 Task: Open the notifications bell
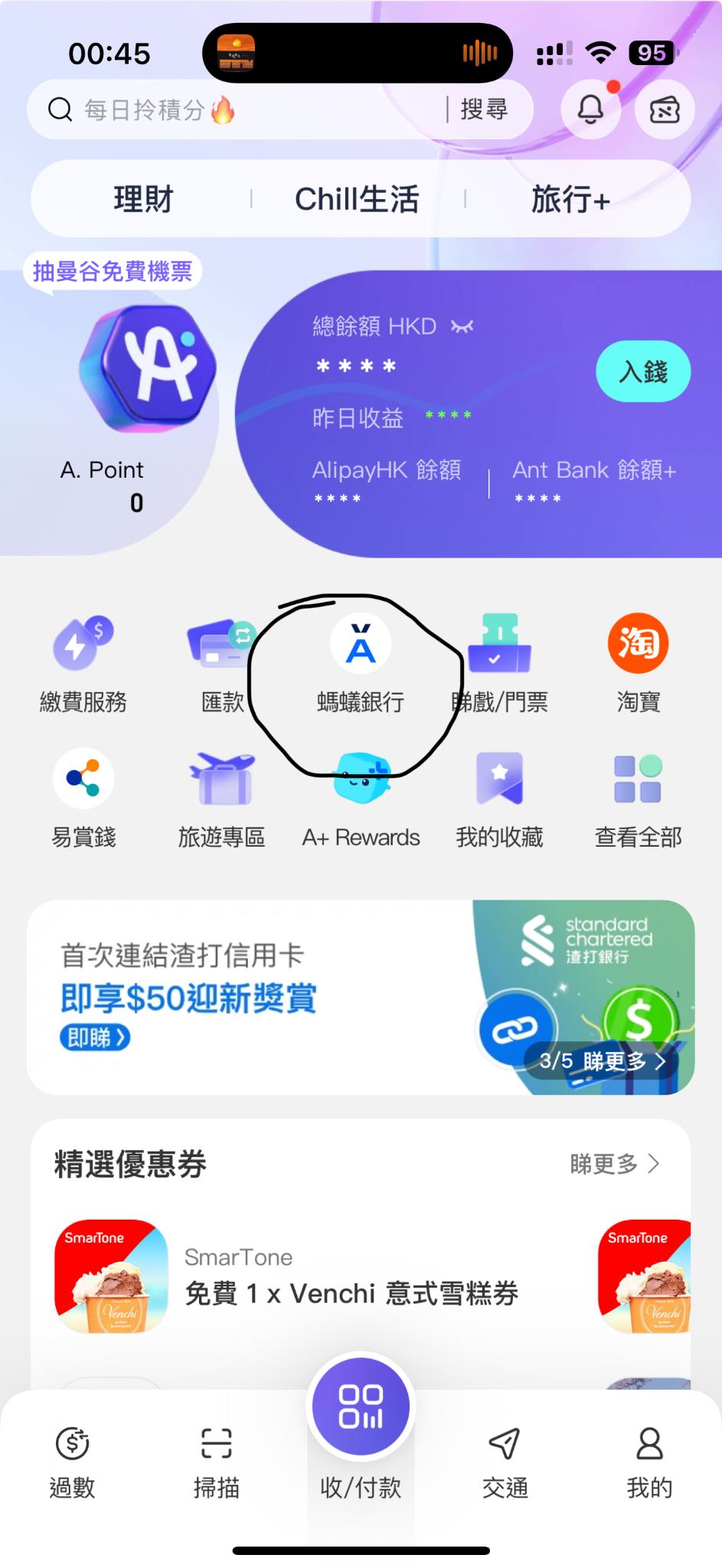pos(590,110)
